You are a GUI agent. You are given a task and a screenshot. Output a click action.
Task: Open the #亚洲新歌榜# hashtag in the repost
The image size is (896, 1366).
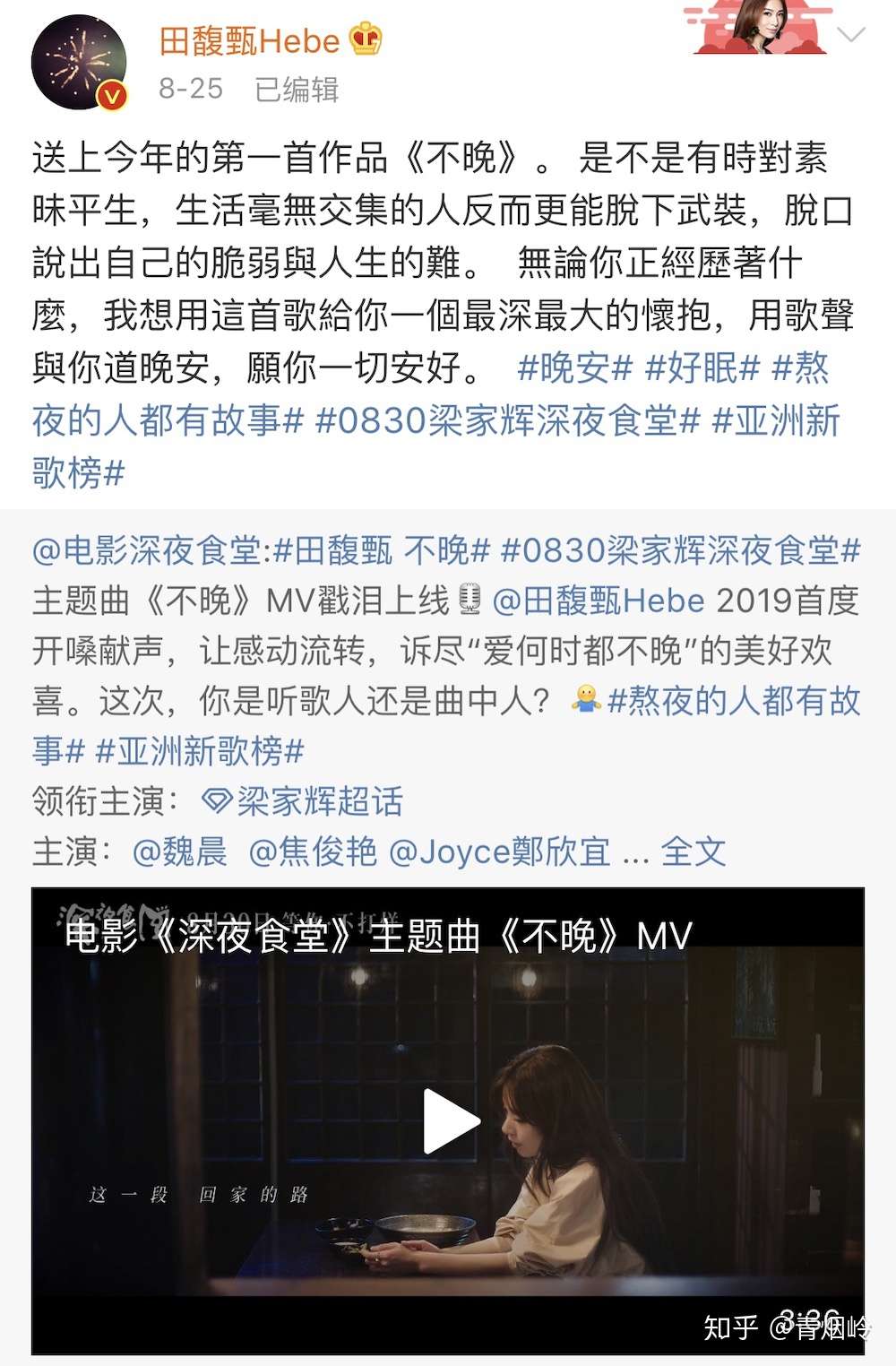(200, 750)
